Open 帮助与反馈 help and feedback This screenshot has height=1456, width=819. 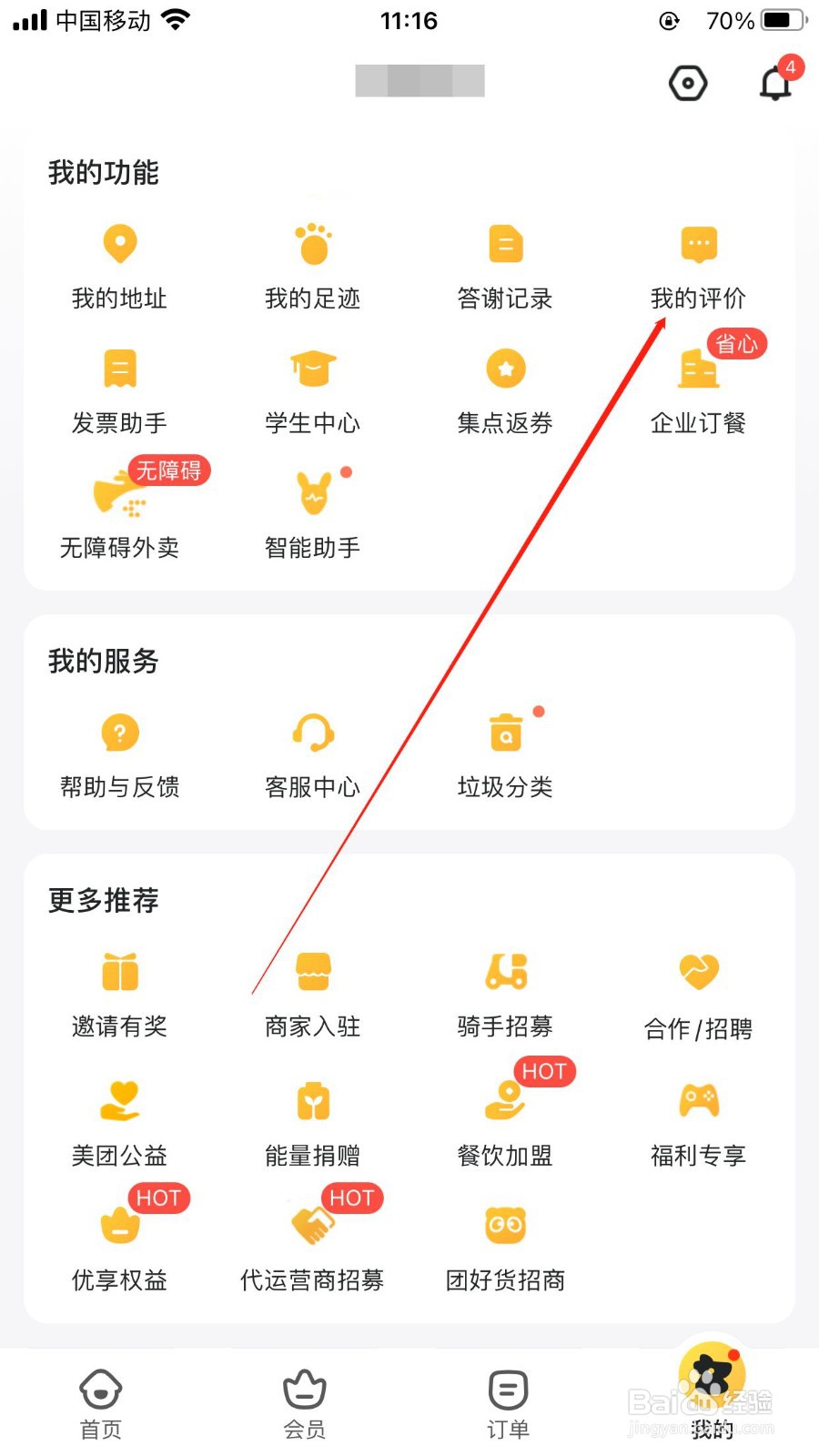coord(119,753)
